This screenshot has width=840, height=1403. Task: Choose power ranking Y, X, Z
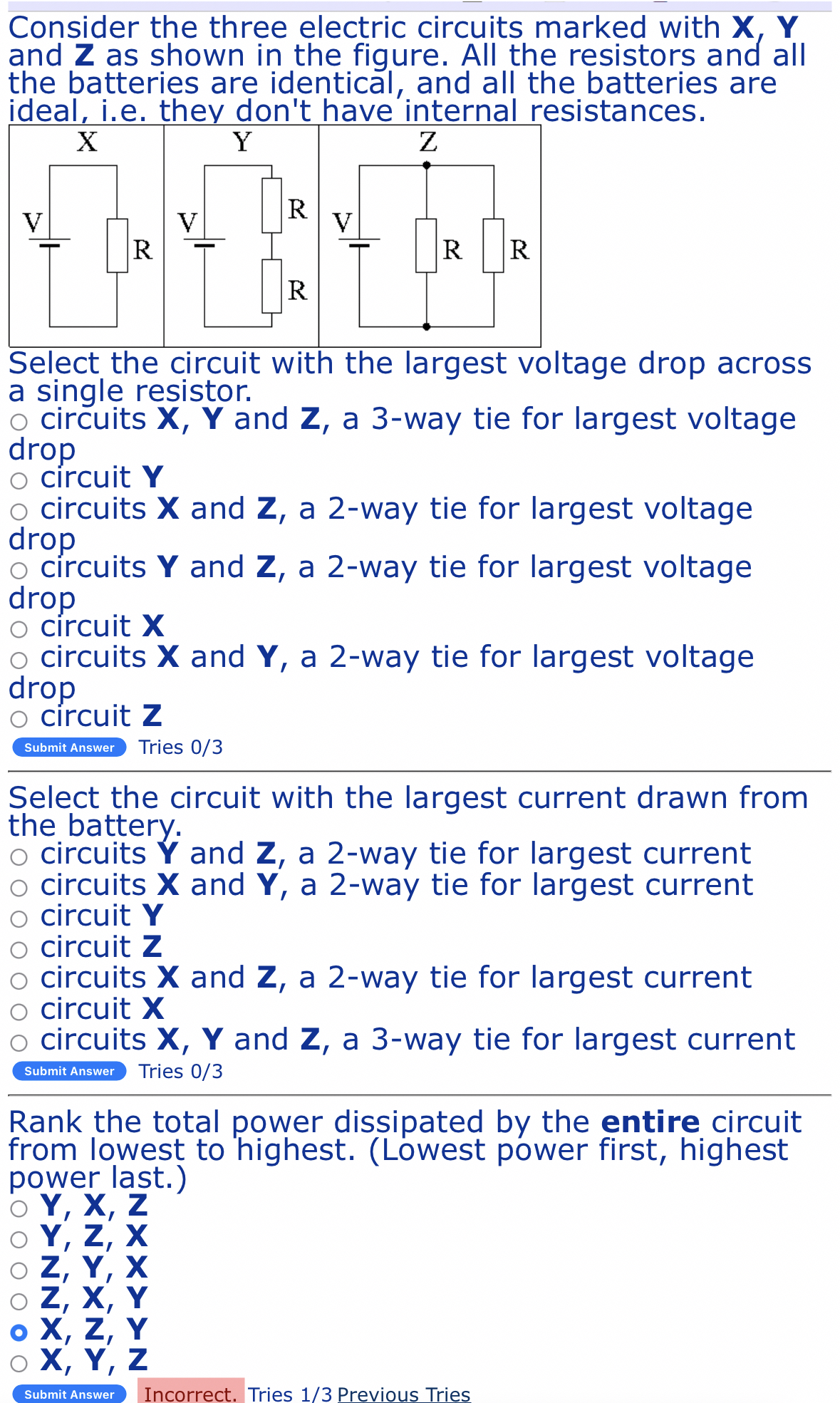[19, 1208]
